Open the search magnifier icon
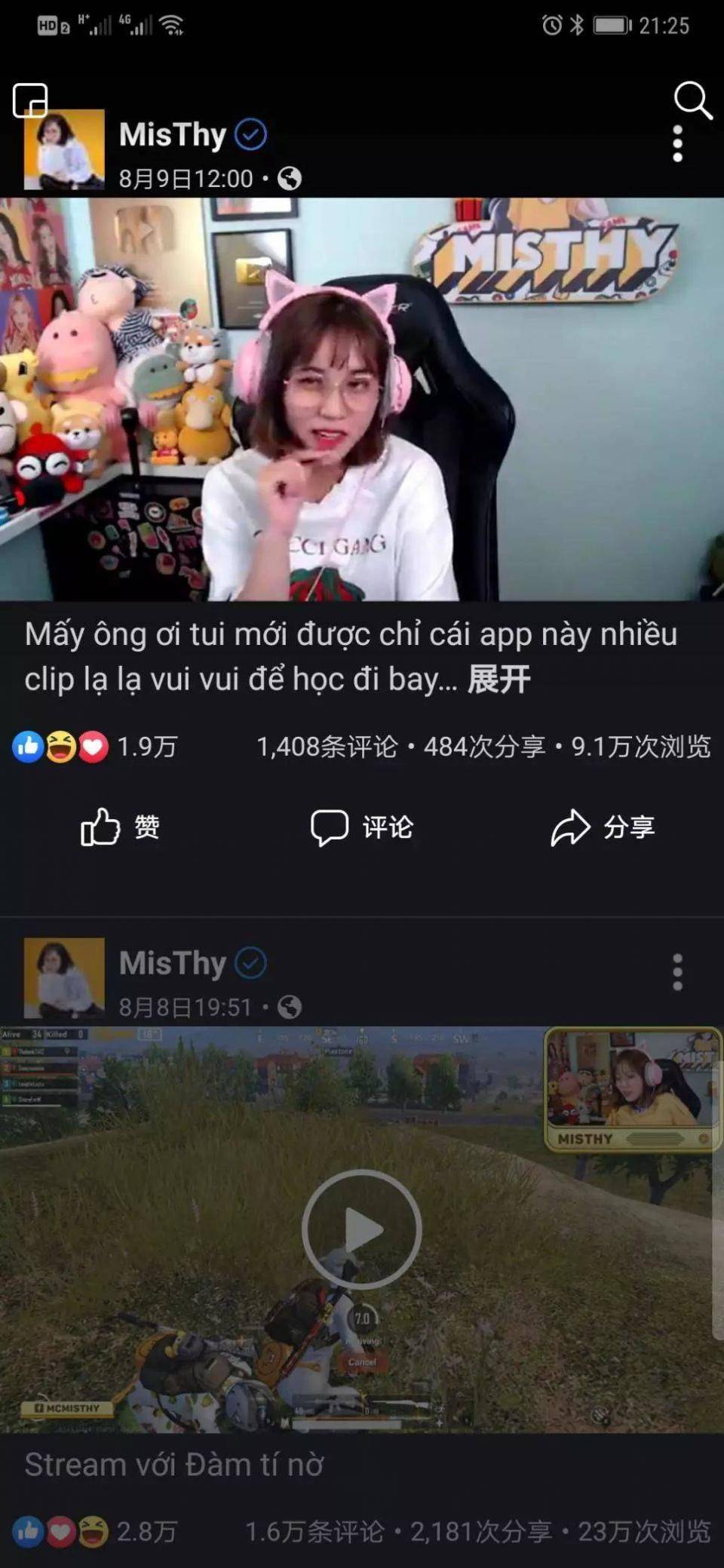Viewport: 724px width, 1568px height. click(x=693, y=100)
